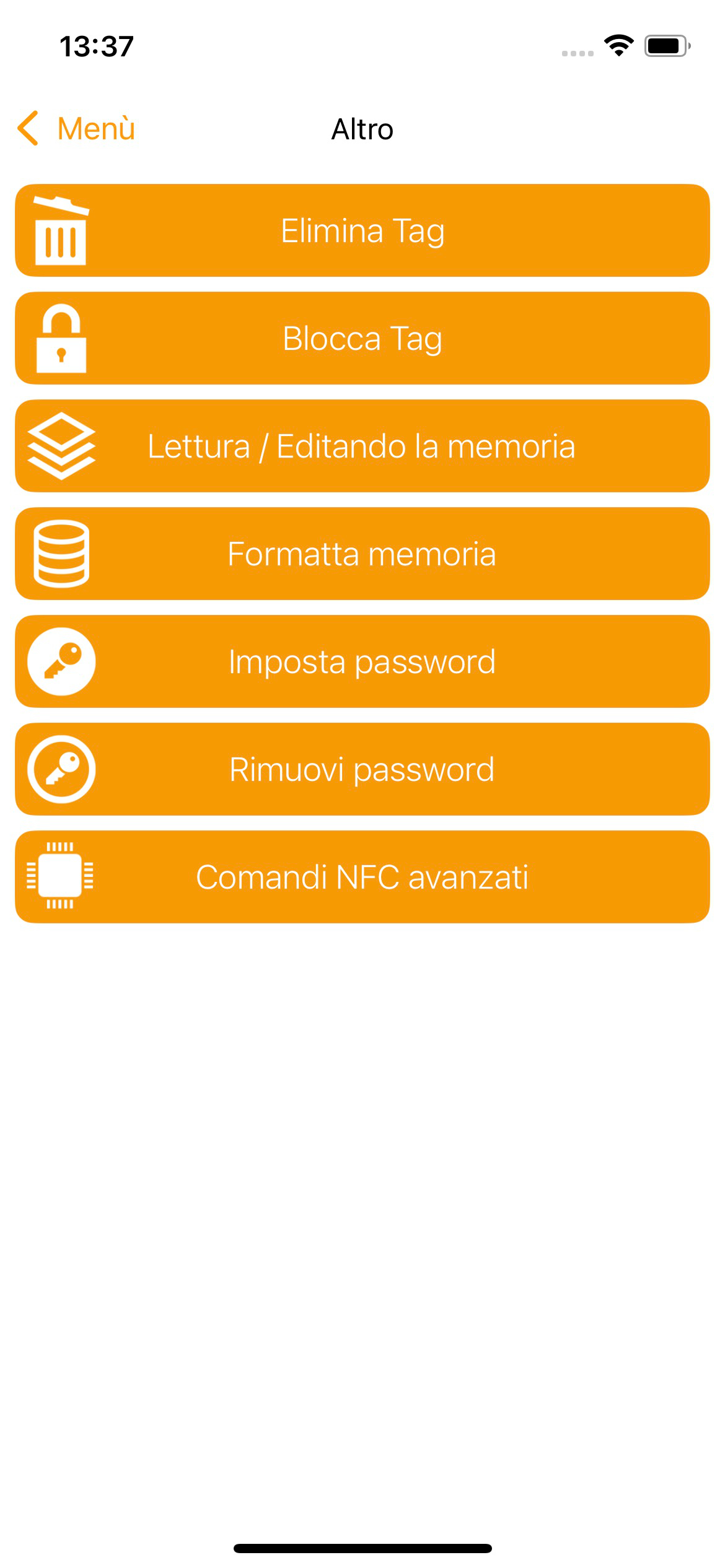Tap the clock showing 13:37
725x1568 pixels.
(x=95, y=46)
